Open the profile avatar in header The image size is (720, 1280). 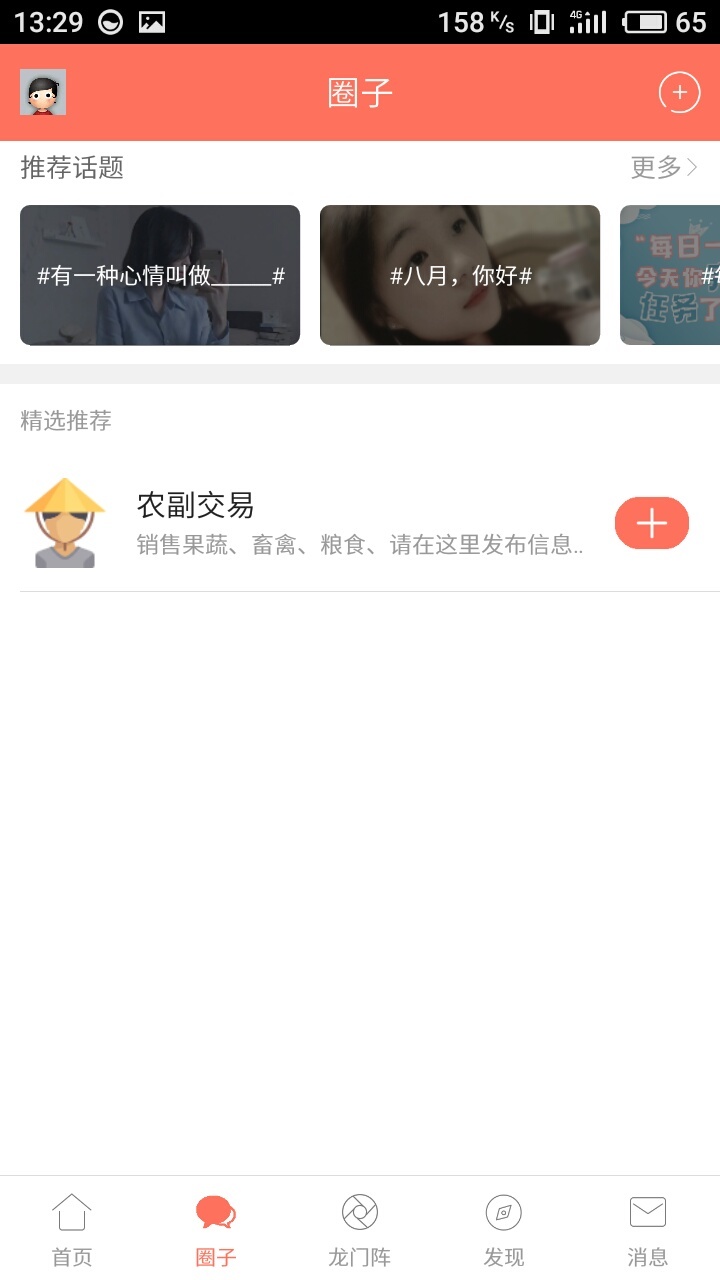tap(43, 92)
